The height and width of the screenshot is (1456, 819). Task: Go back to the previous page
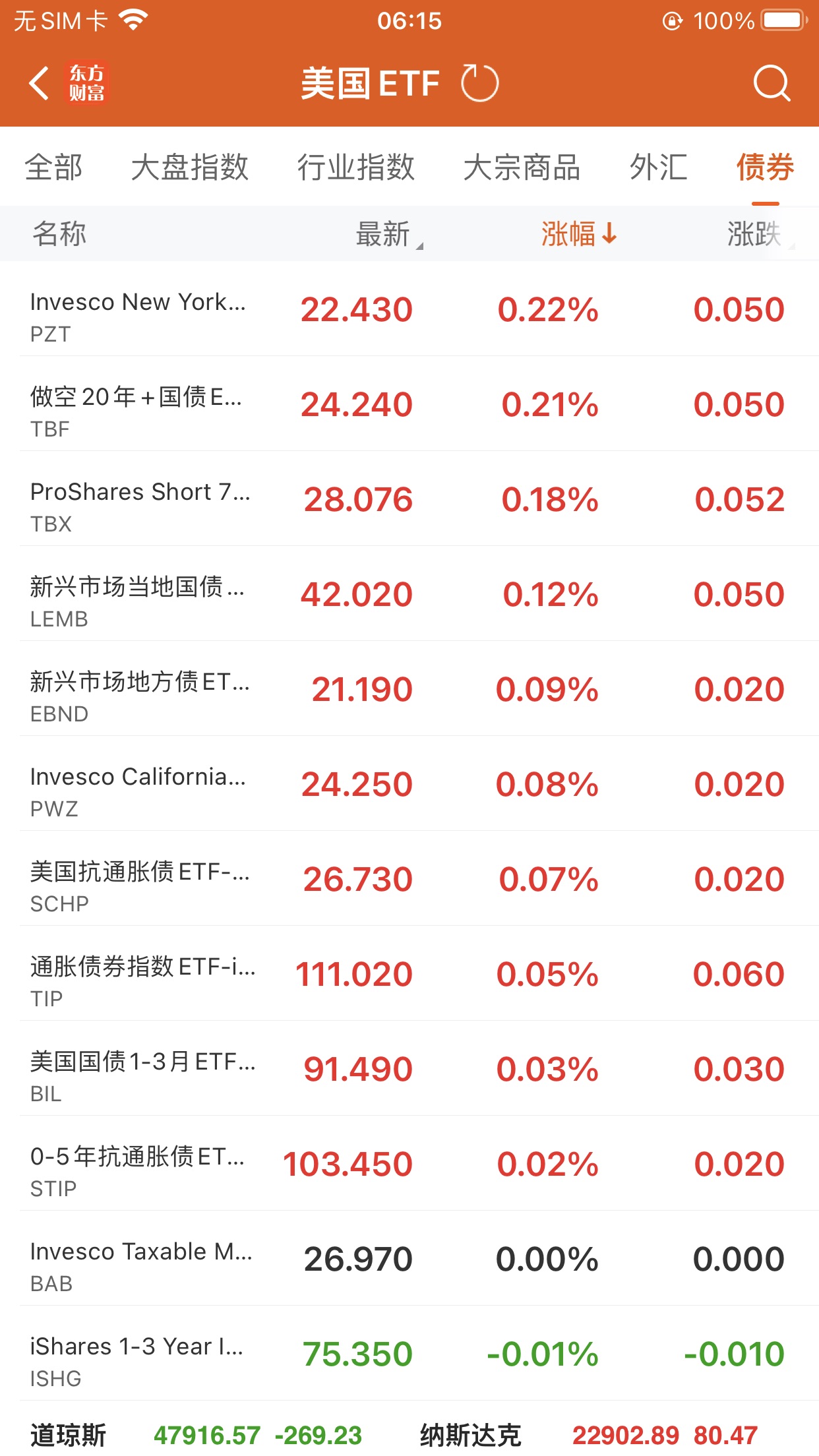[x=40, y=84]
